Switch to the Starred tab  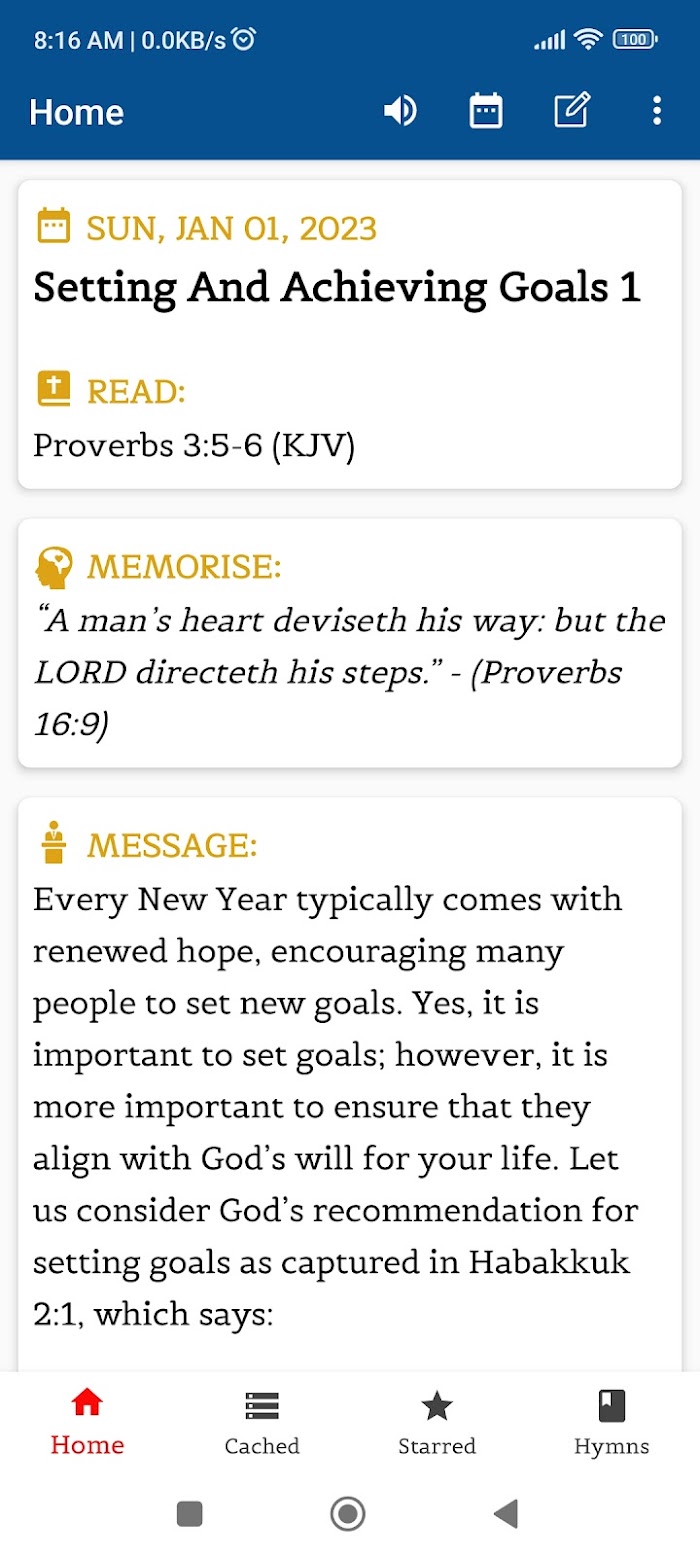[437, 1422]
